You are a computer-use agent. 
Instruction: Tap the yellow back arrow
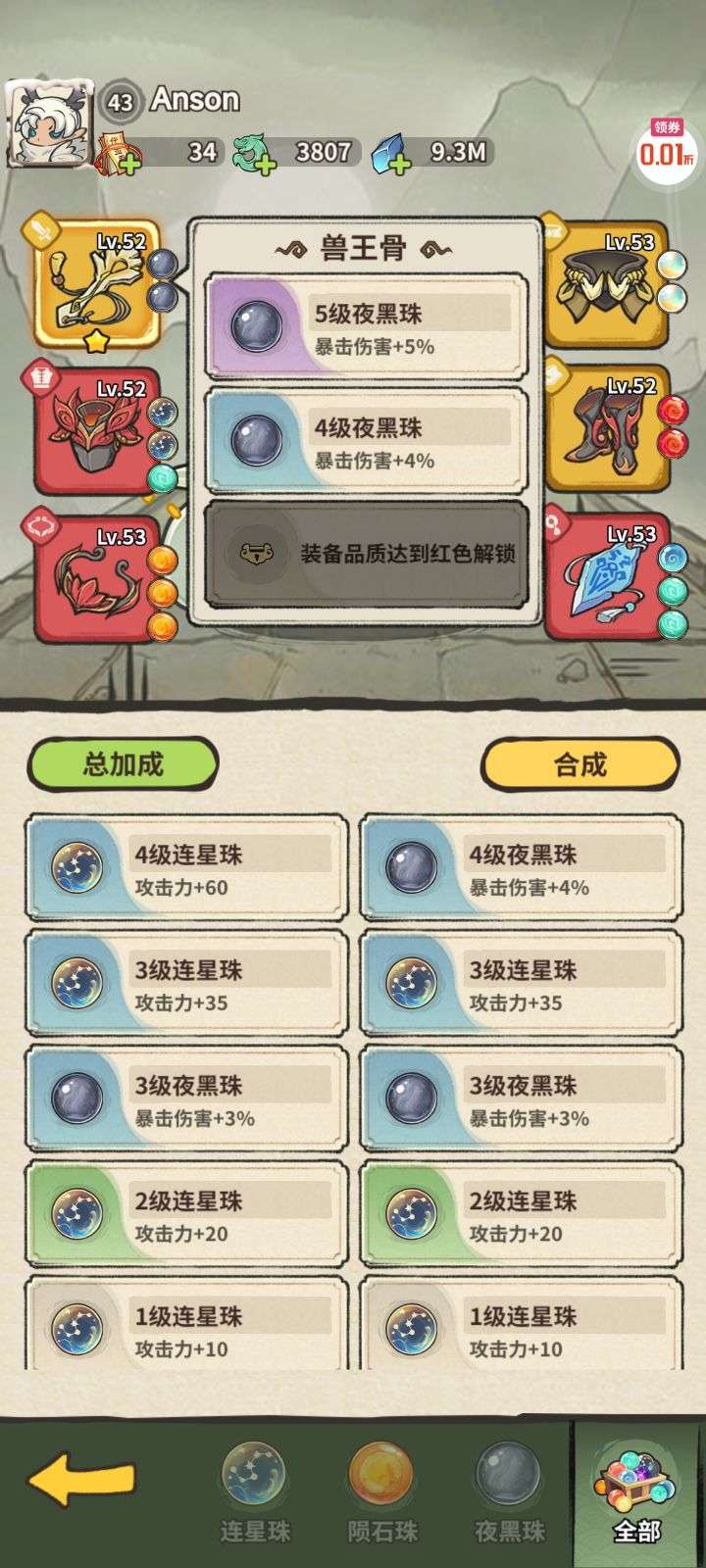click(80, 1482)
